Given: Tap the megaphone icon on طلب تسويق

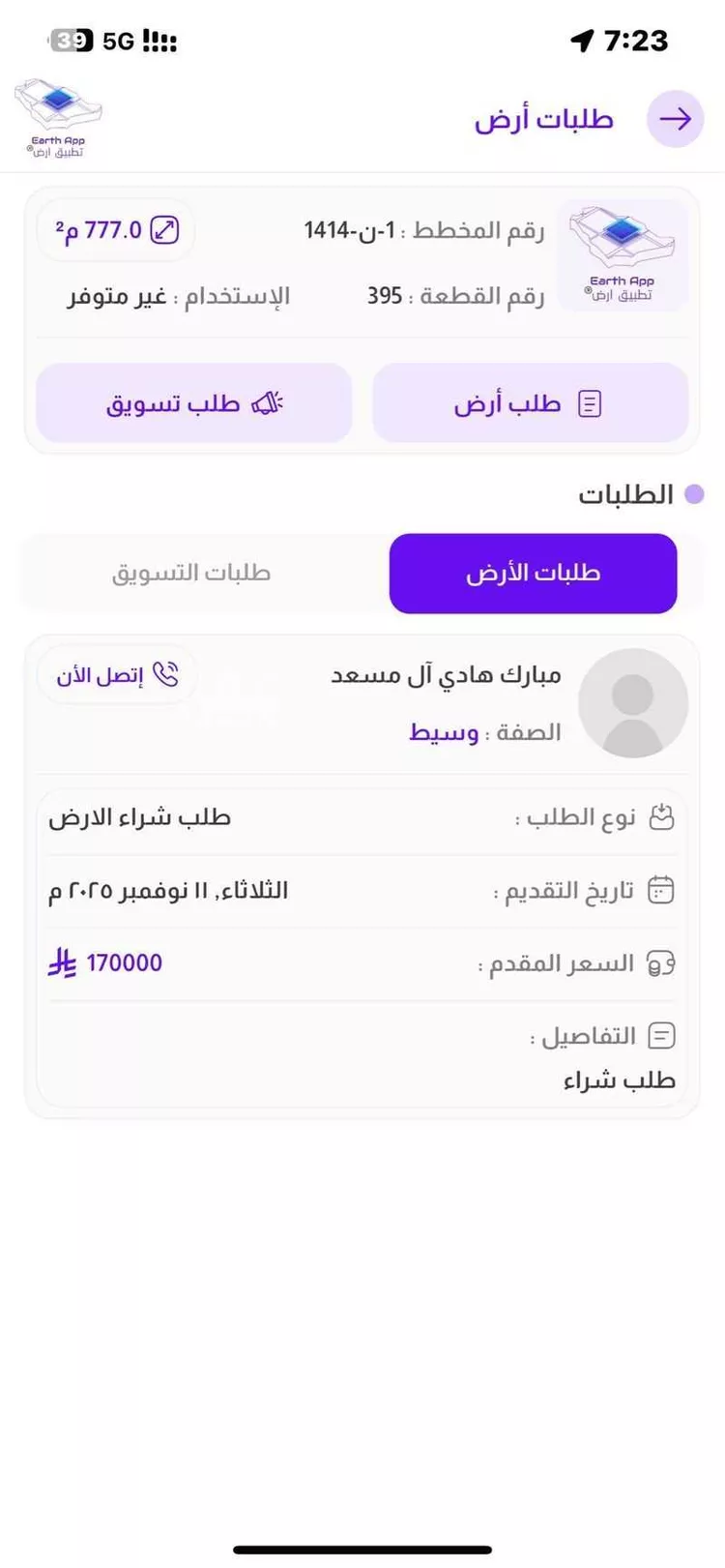Looking at the screenshot, I should pyautogui.click(x=270, y=402).
